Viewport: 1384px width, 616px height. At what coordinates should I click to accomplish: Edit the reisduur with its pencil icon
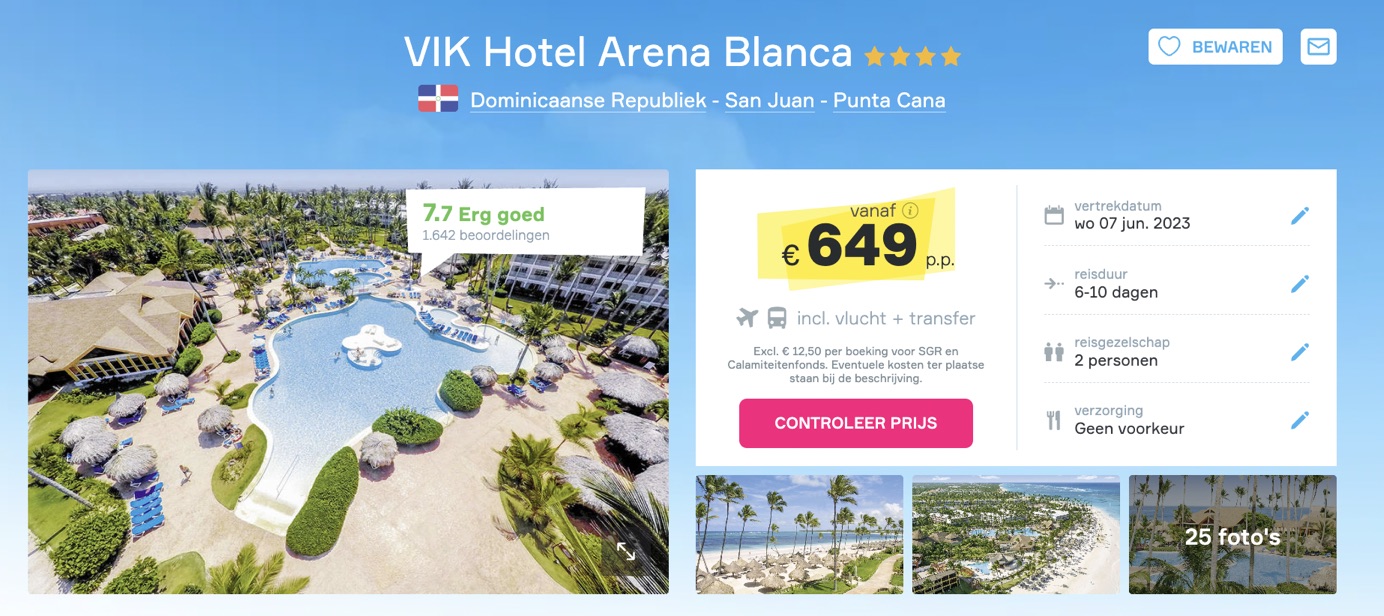[1299, 283]
